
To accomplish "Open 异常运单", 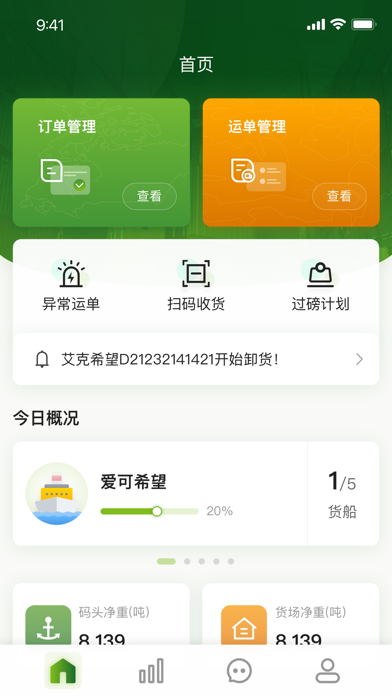I will point(71,285).
